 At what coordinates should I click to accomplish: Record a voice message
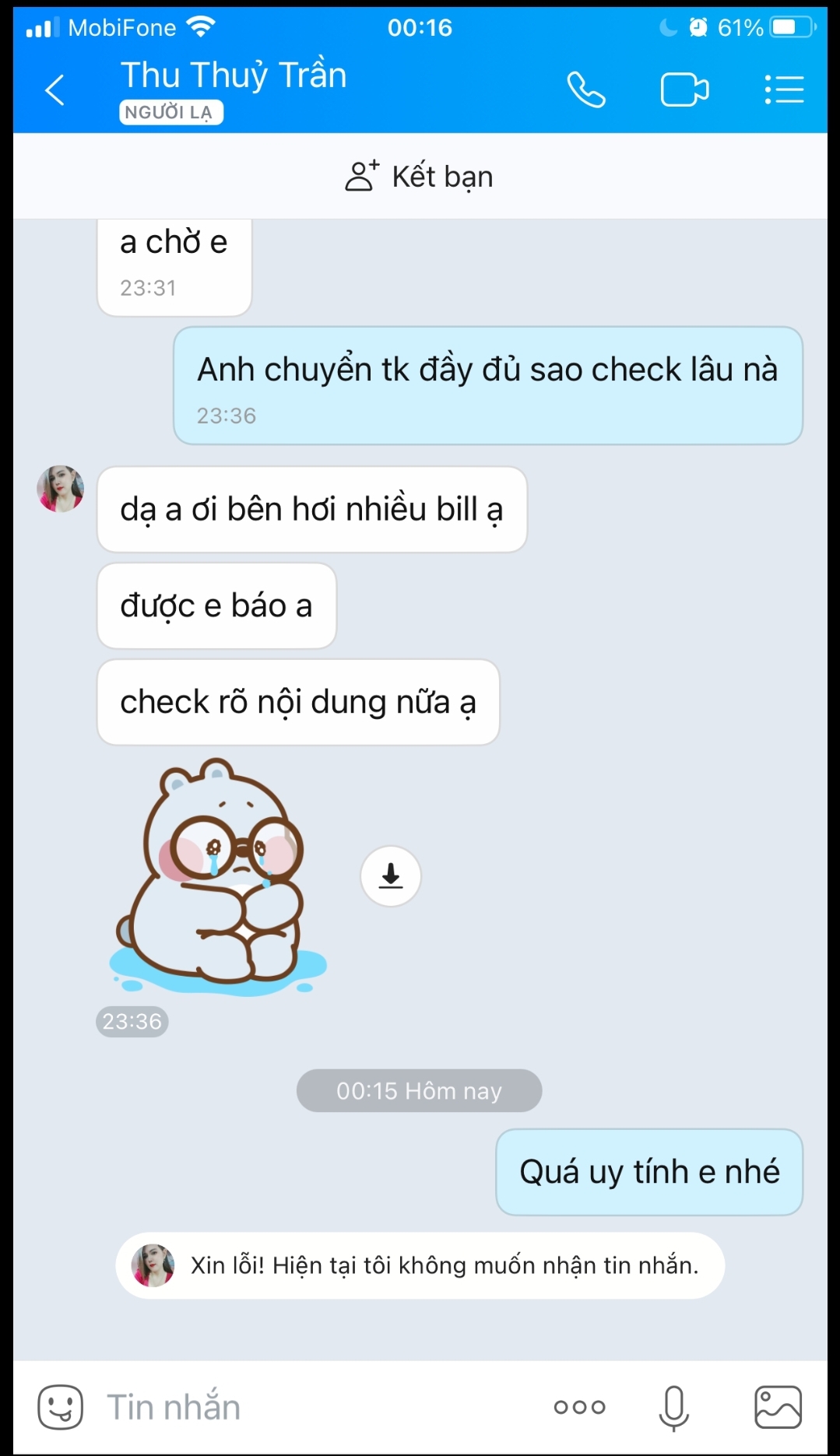tap(673, 1407)
